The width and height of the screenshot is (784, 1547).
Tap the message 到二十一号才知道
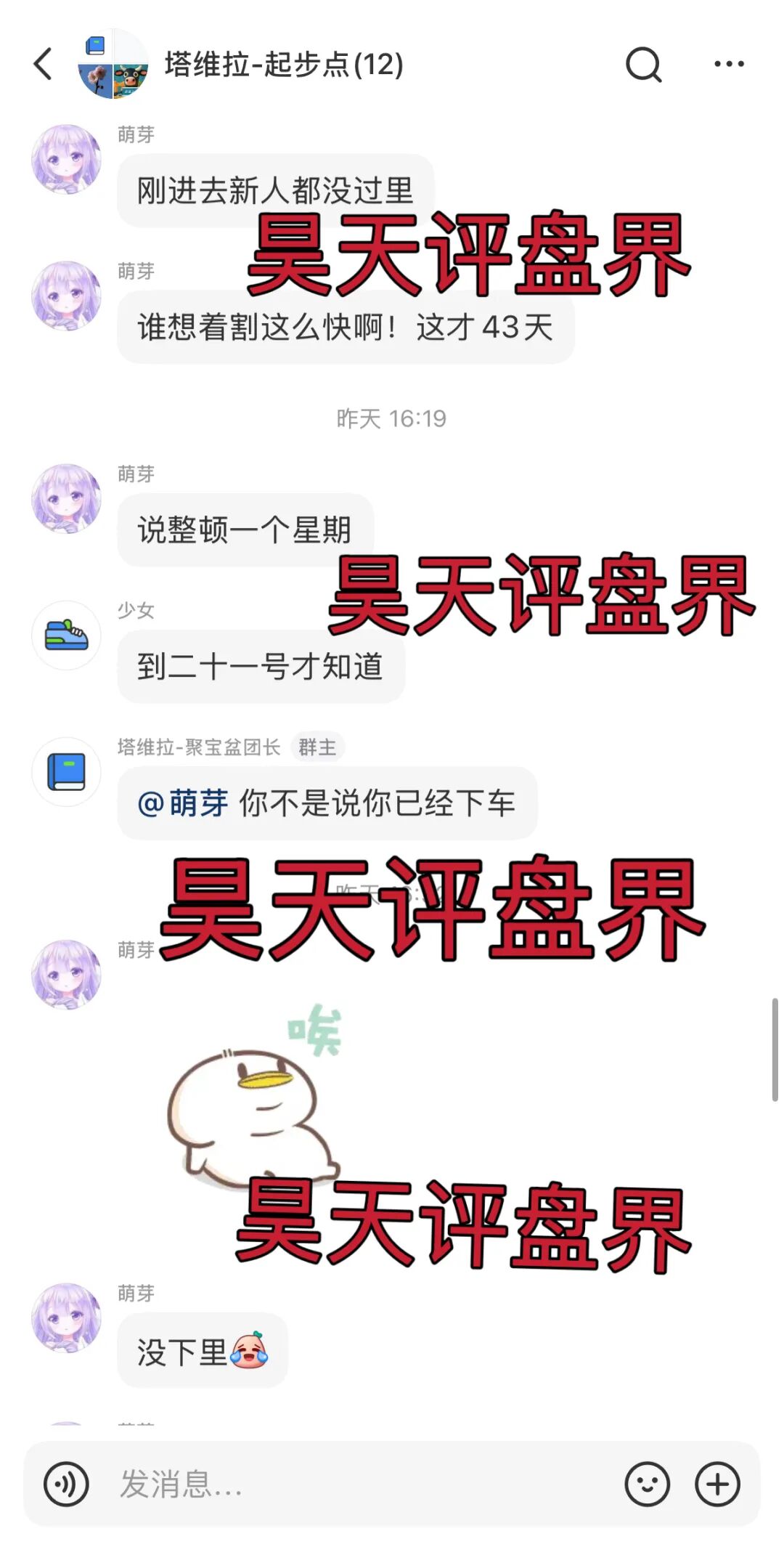point(261,667)
